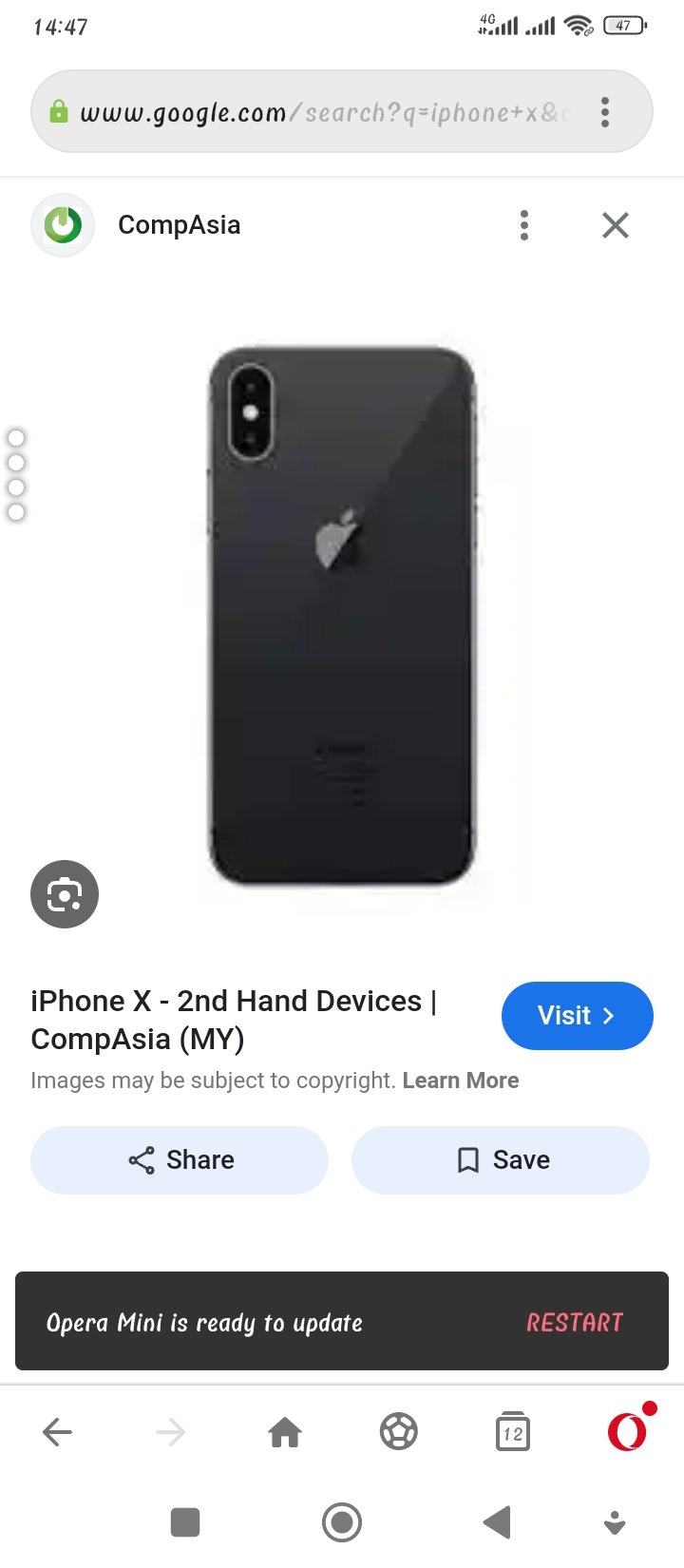Open the options menu beside CompAsia

523,225
